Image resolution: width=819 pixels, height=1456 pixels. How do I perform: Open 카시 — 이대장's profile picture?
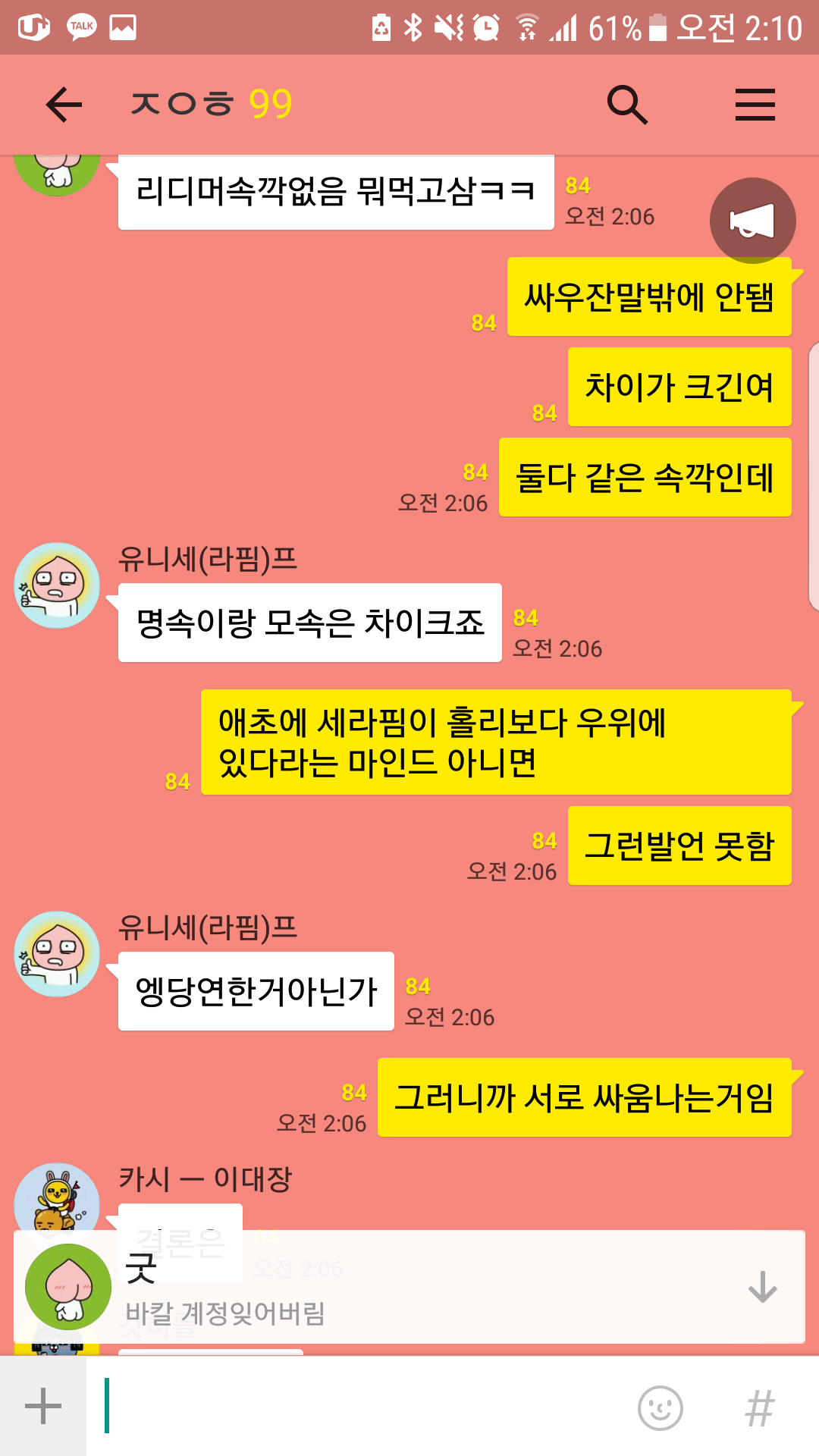[x=57, y=1198]
